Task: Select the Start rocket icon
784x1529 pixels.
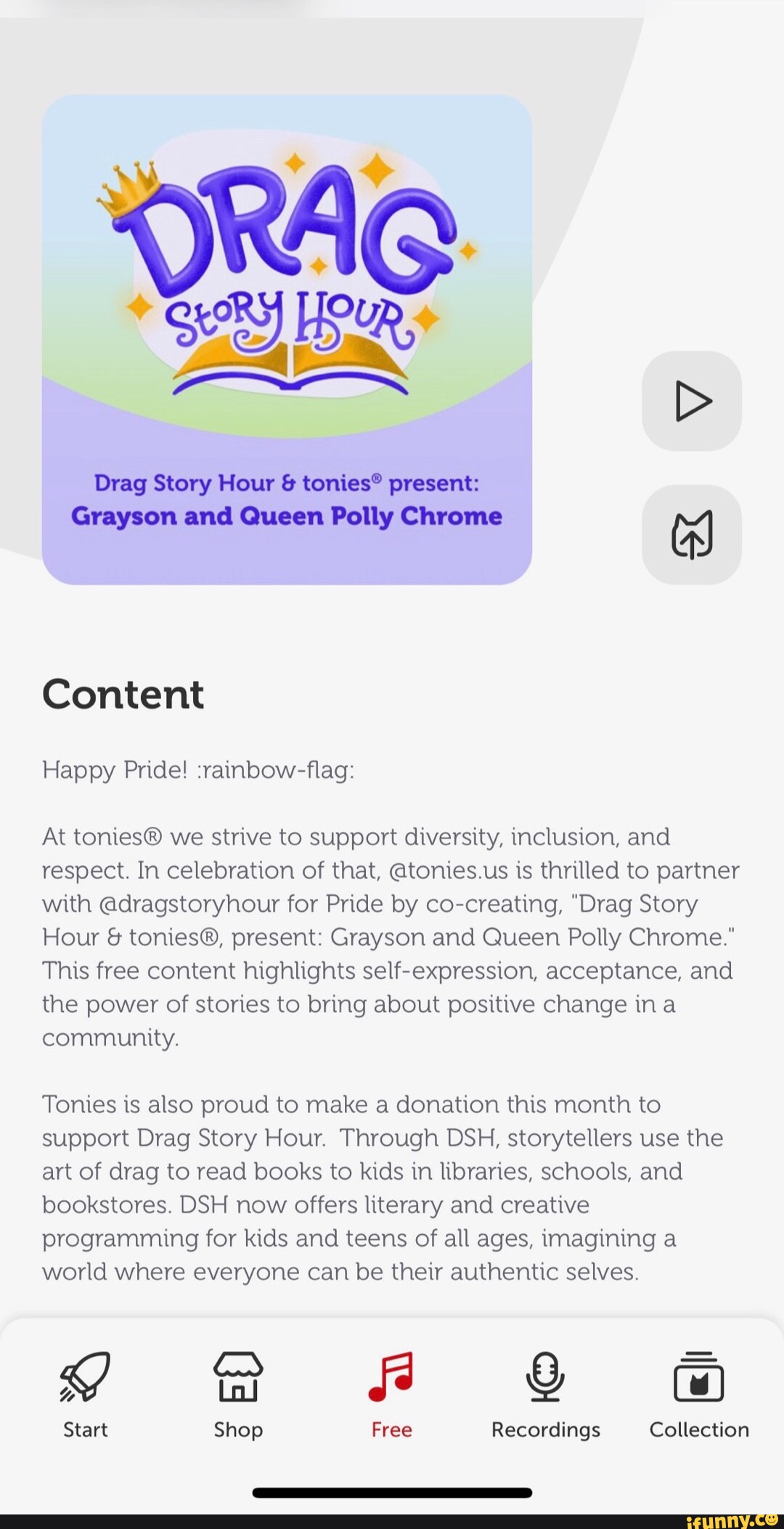Action: coord(84,1375)
